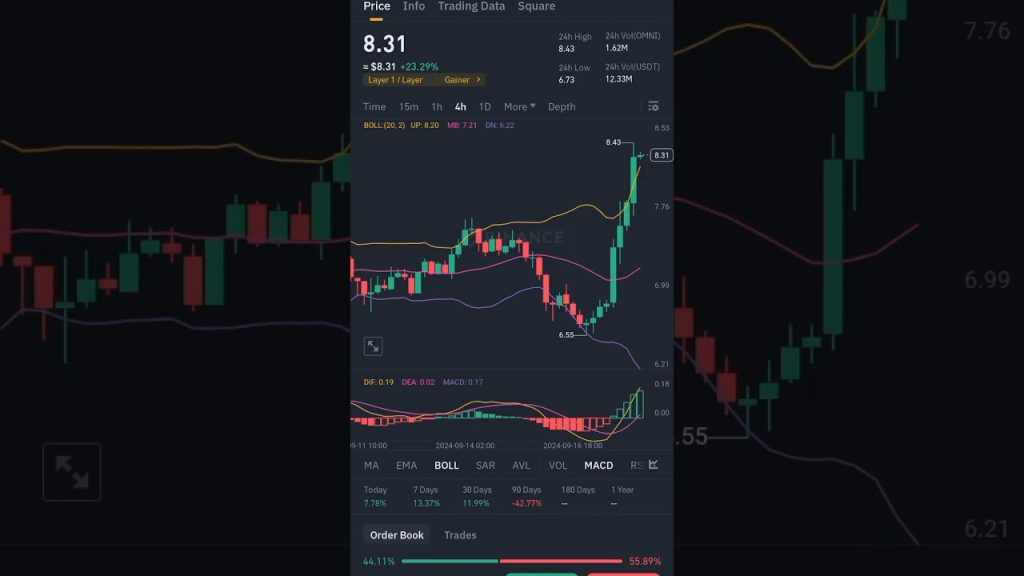Select the Time chart interval
This screenshot has width=1024, height=576.
coord(374,106)
